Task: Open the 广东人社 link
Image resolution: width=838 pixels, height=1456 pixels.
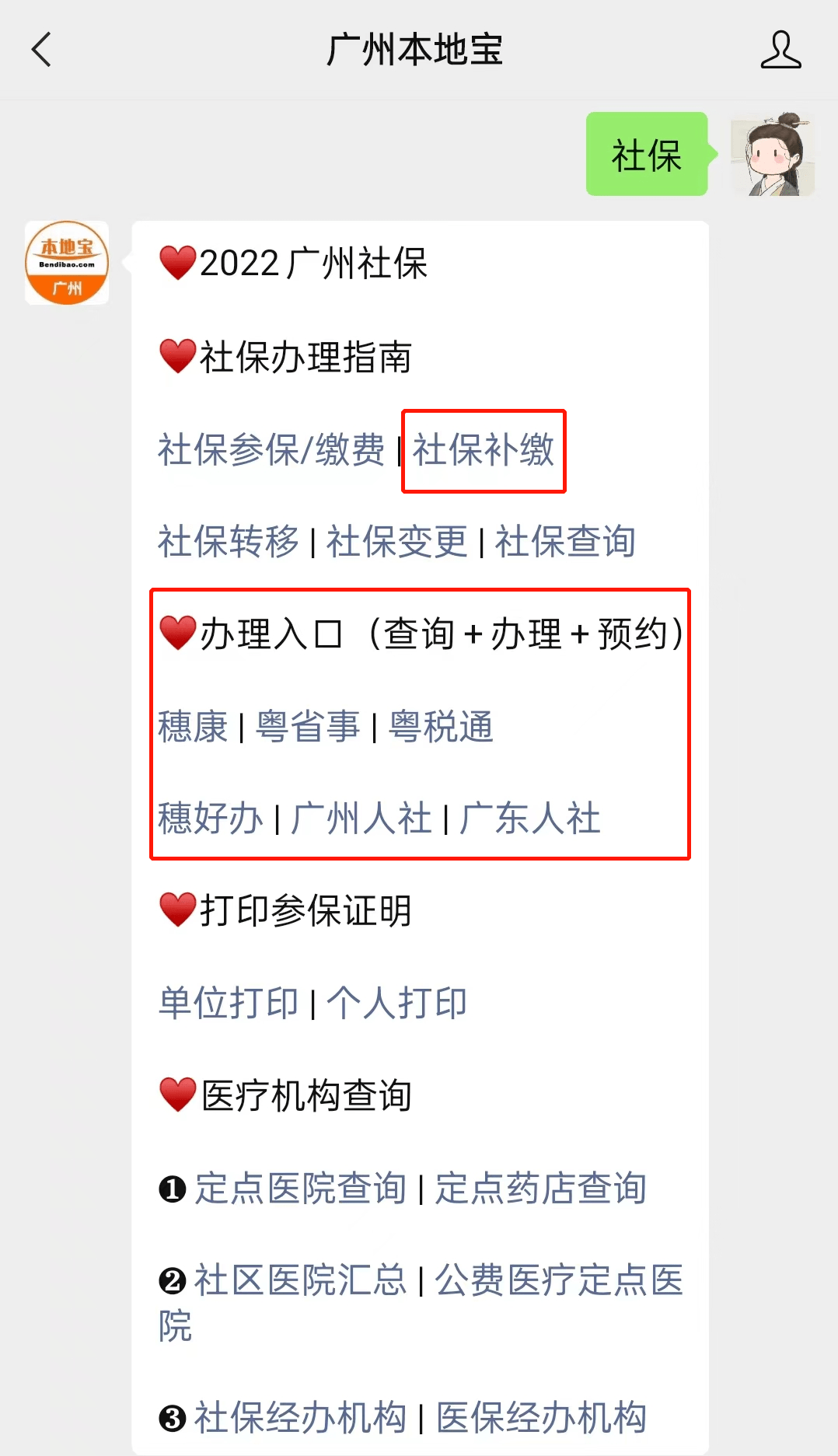Action: (530, 819)
